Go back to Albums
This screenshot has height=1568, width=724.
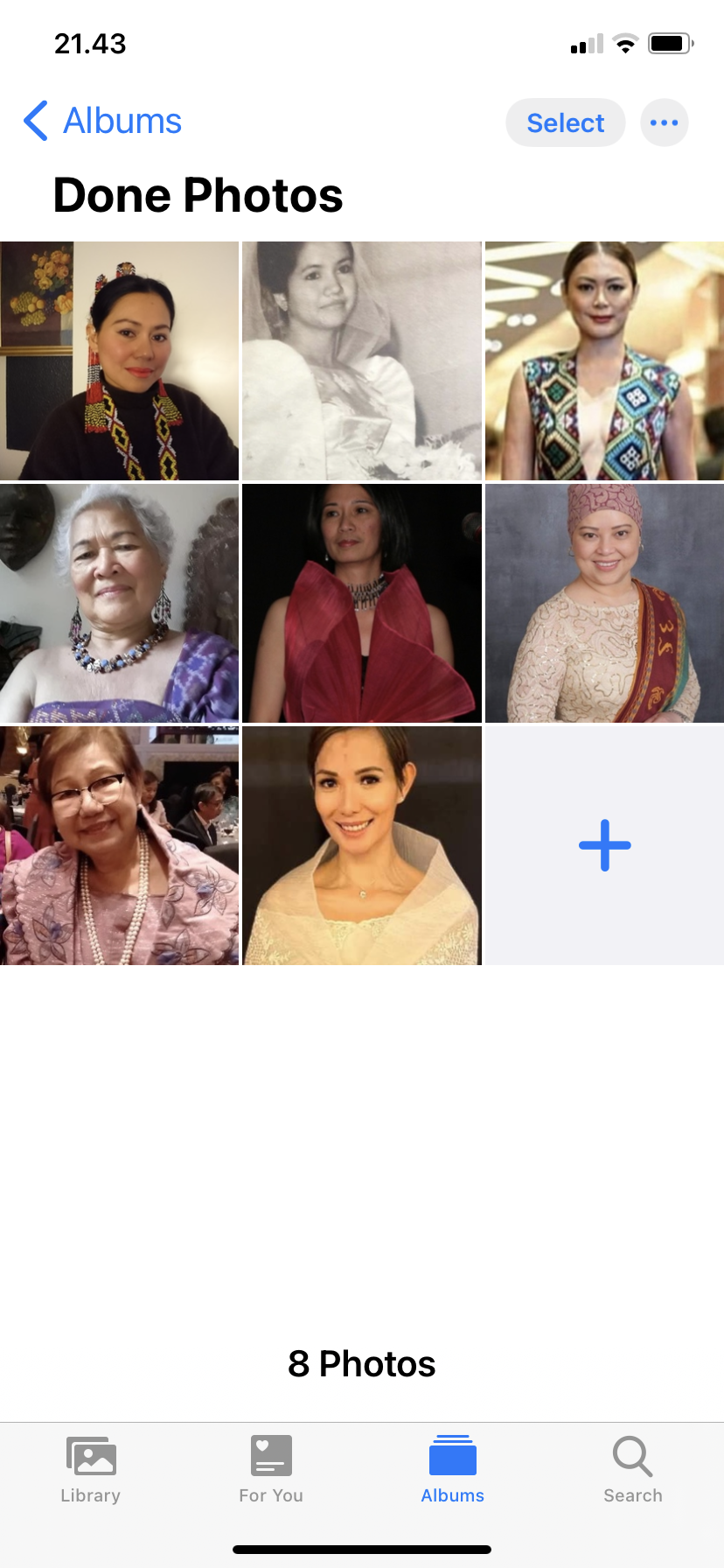click(x=102, y=122)
